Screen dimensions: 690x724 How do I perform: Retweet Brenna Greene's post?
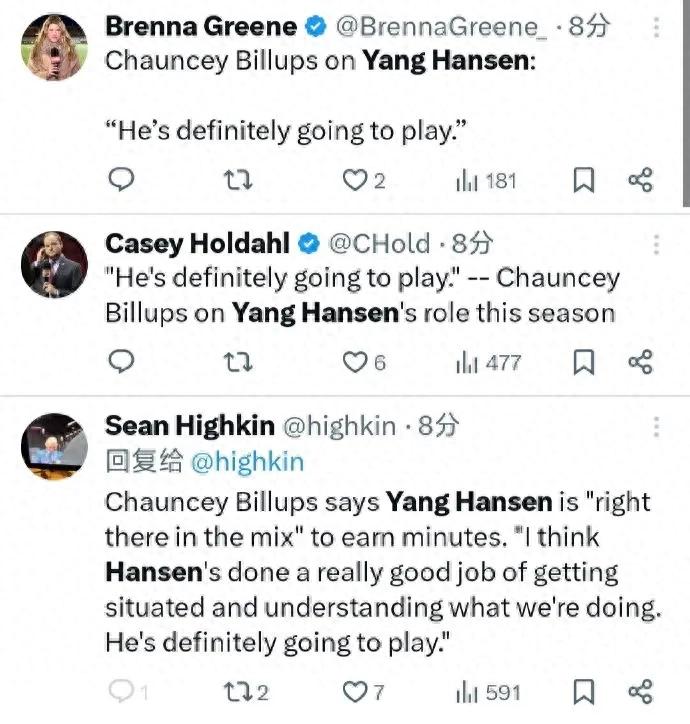click(x=237, y=180)
